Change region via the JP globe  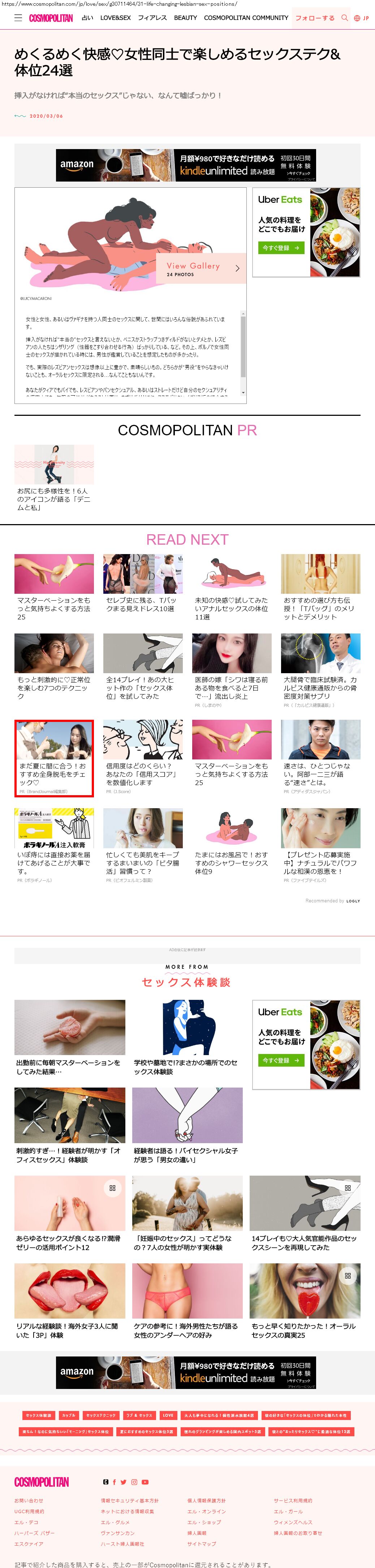click(361, 18)
